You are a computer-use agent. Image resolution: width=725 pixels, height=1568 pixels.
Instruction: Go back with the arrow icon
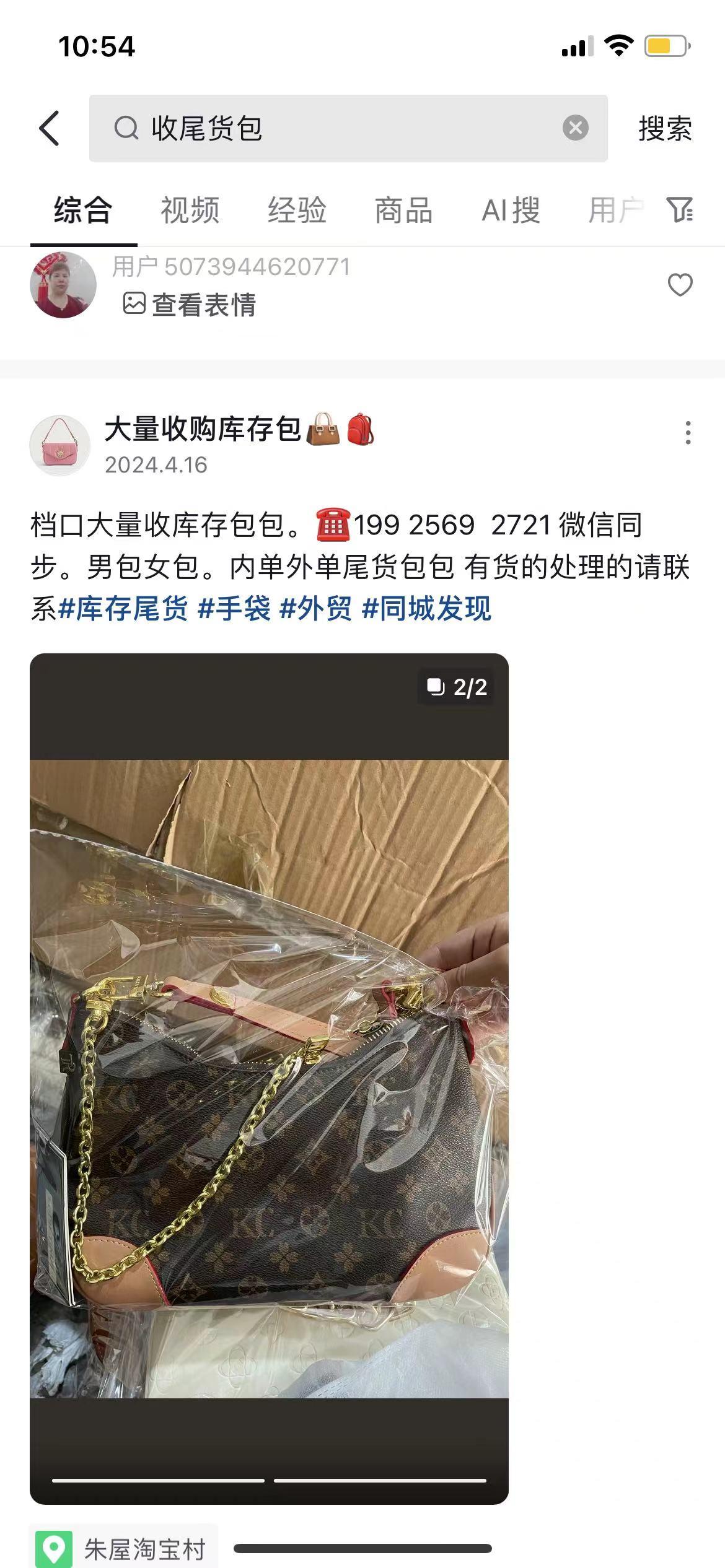pos(50,128)
